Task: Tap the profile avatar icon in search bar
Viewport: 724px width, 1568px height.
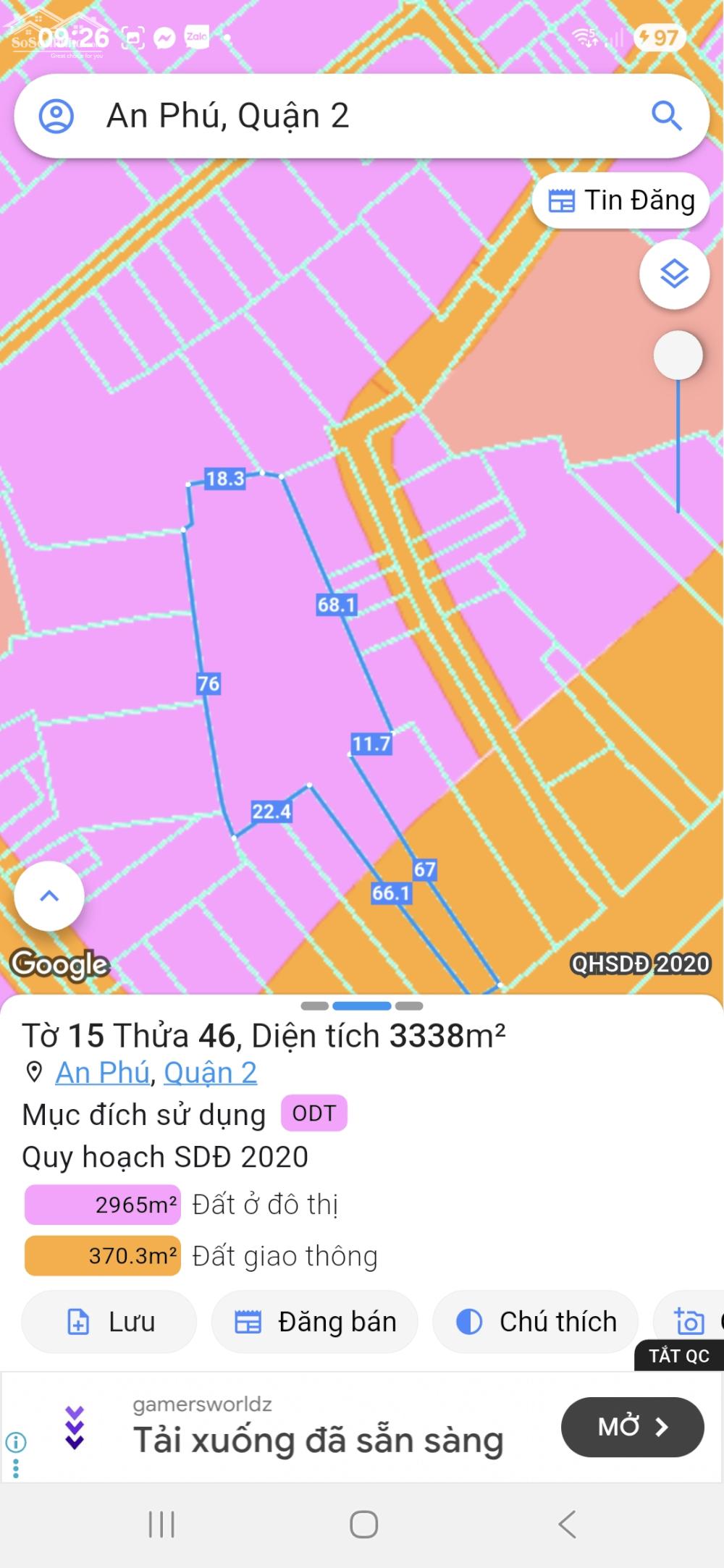Action: coord(58,116)
